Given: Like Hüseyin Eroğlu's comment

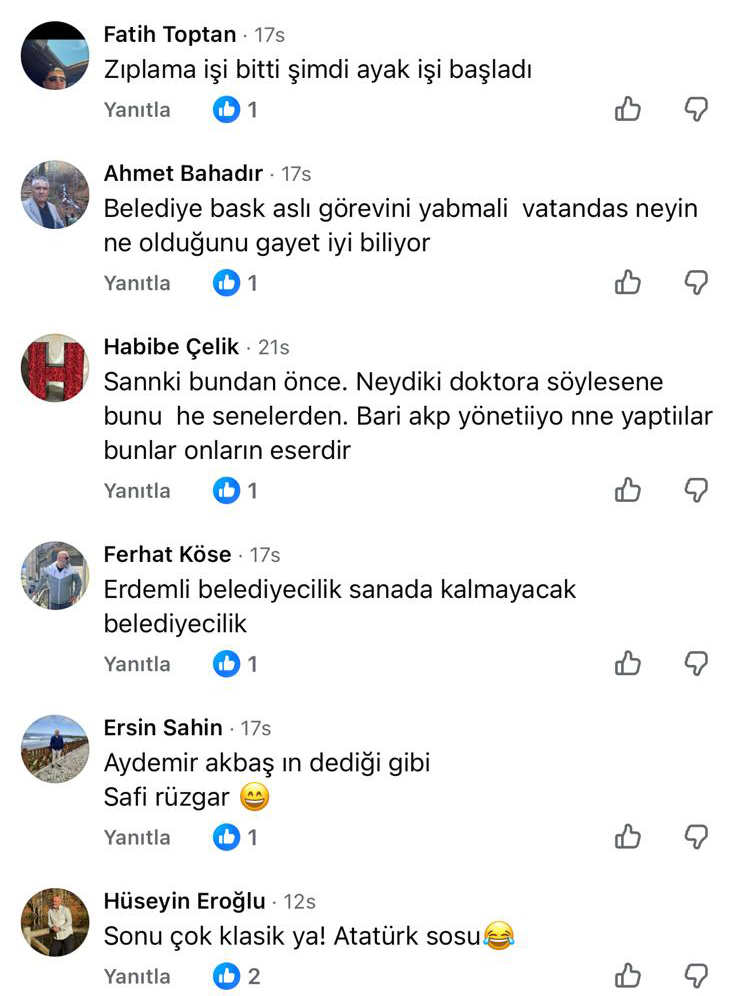Looking at the screenshot, I should point(628,975).
